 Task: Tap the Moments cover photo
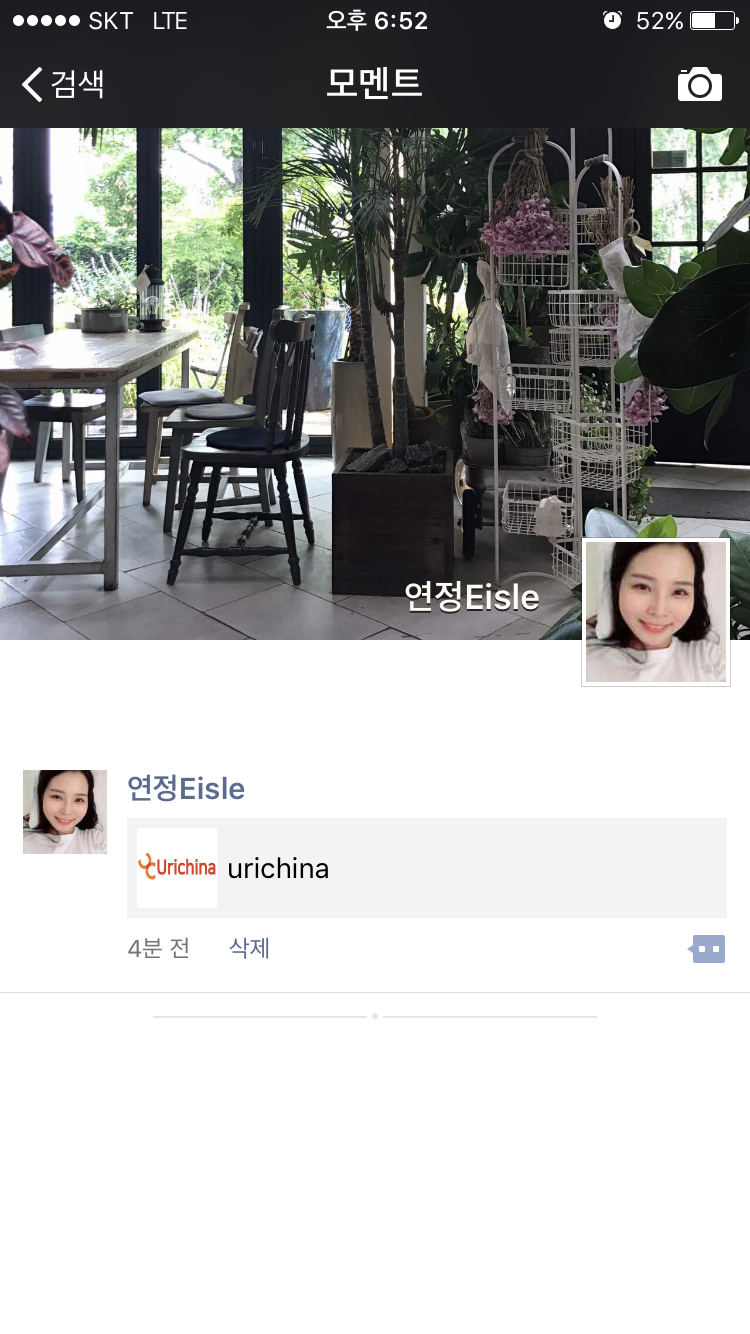(x=375, y=384)
